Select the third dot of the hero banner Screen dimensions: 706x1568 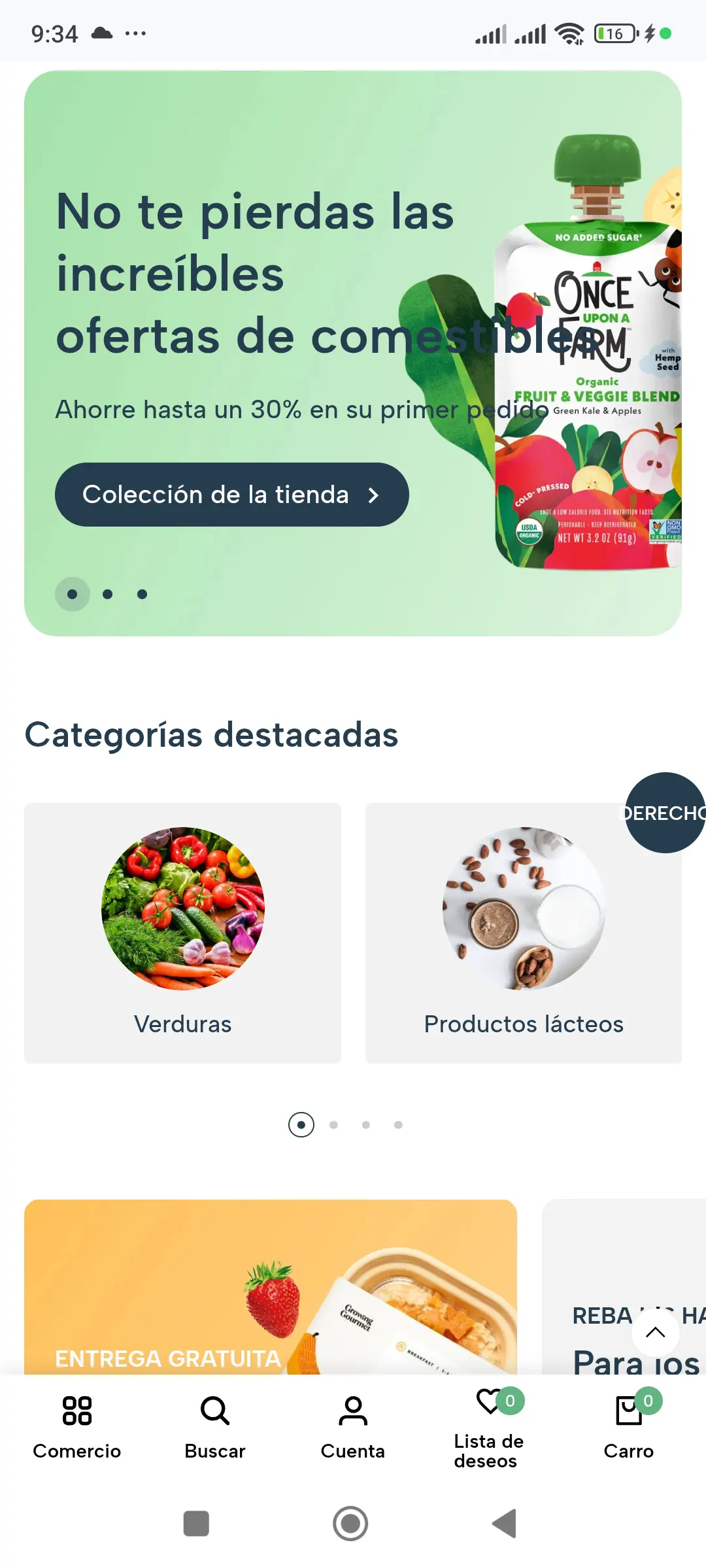pos(143,594)
